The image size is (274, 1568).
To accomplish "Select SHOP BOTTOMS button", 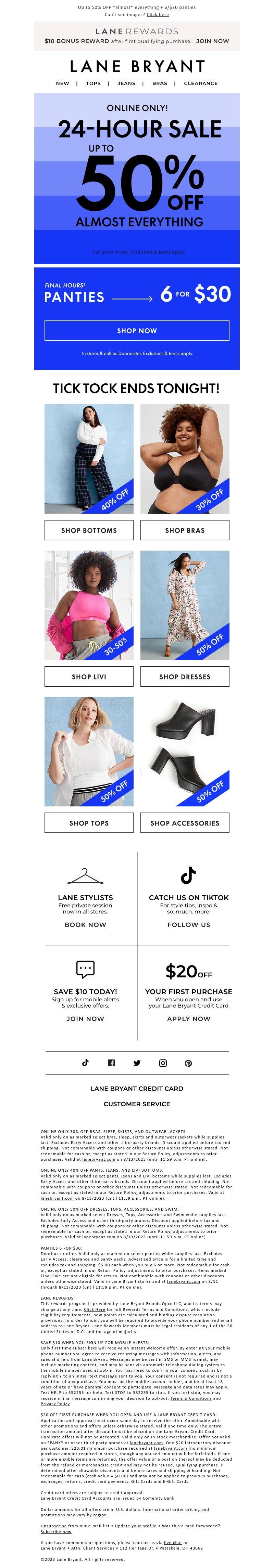I will point(89,530).
